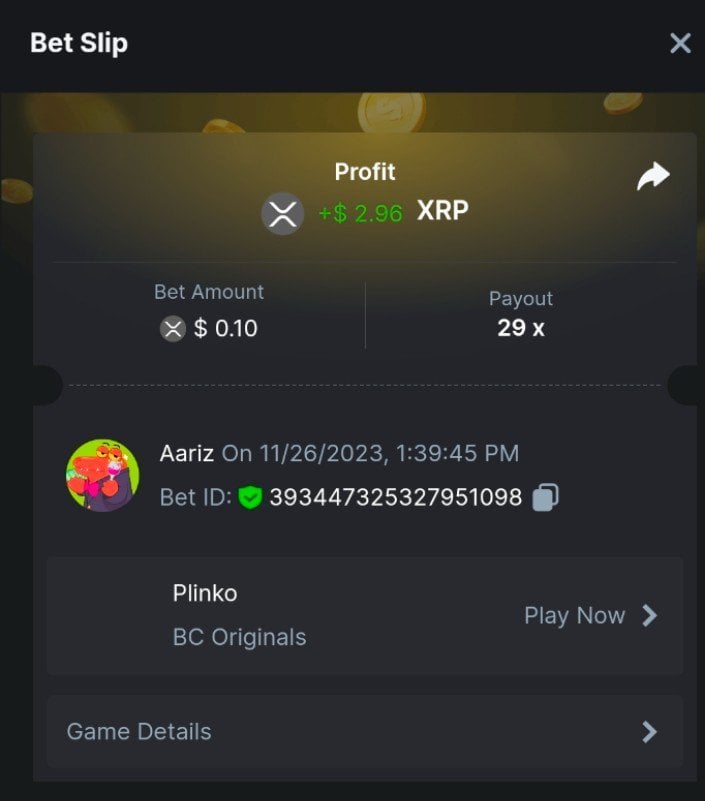This screenshot has height=801, width=705.
Task: Close the Bet Slip dialog
Action: [x=680, y=43]
